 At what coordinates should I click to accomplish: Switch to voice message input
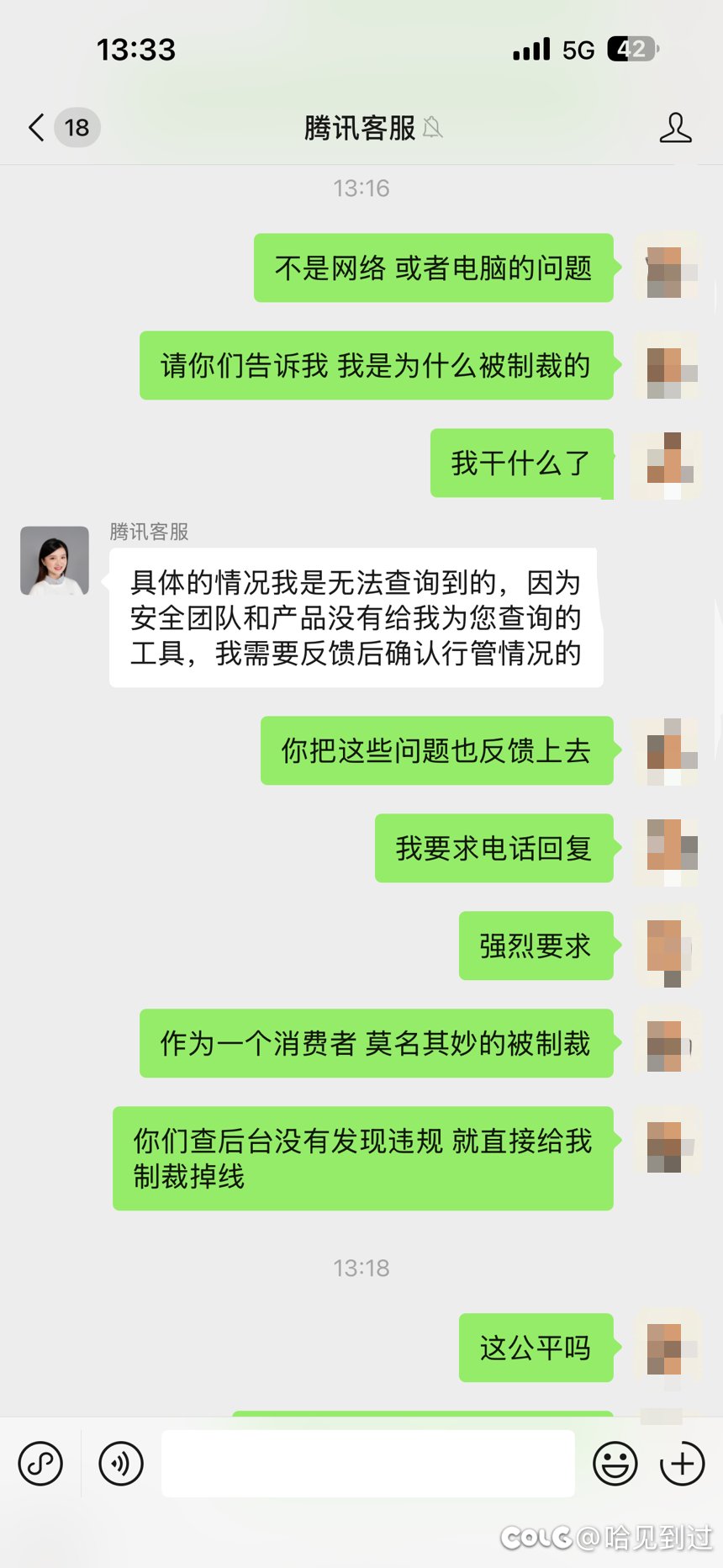point(121,1464)
